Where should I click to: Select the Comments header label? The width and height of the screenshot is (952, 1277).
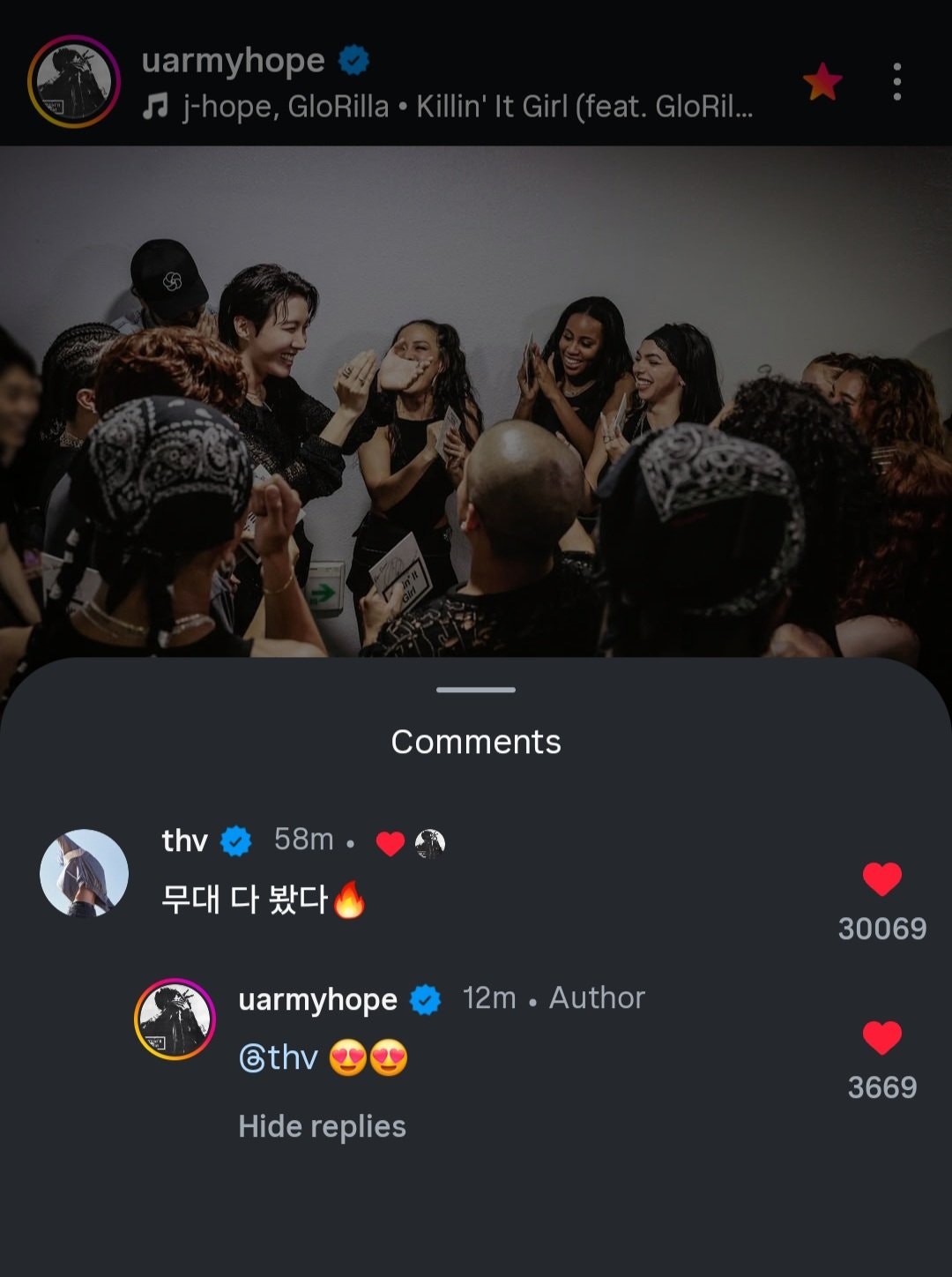tap(476, 741)
